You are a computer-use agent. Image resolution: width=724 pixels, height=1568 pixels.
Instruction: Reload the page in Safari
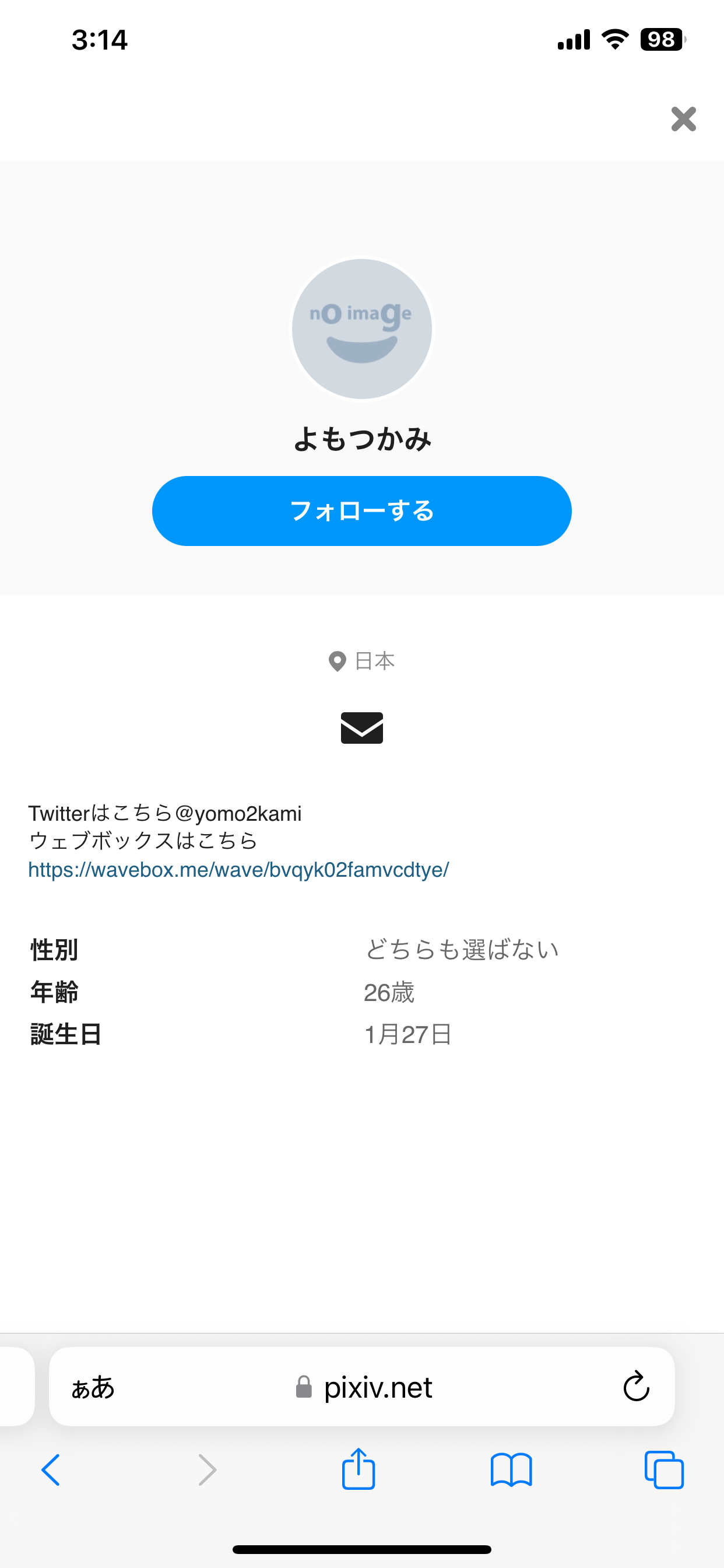(x=636, y=1387)
